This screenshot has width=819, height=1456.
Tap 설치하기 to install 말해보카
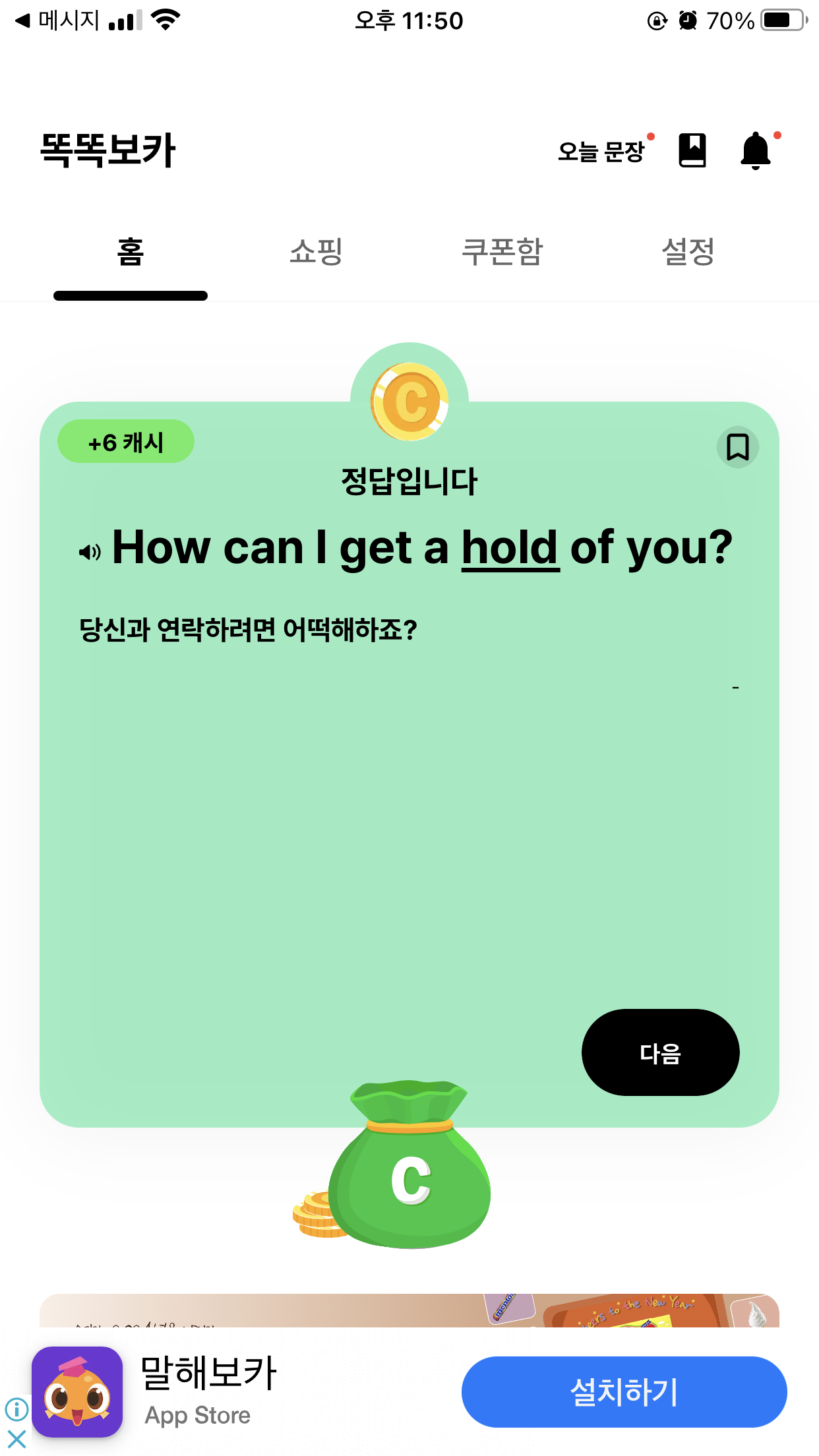pos(624,1392)
